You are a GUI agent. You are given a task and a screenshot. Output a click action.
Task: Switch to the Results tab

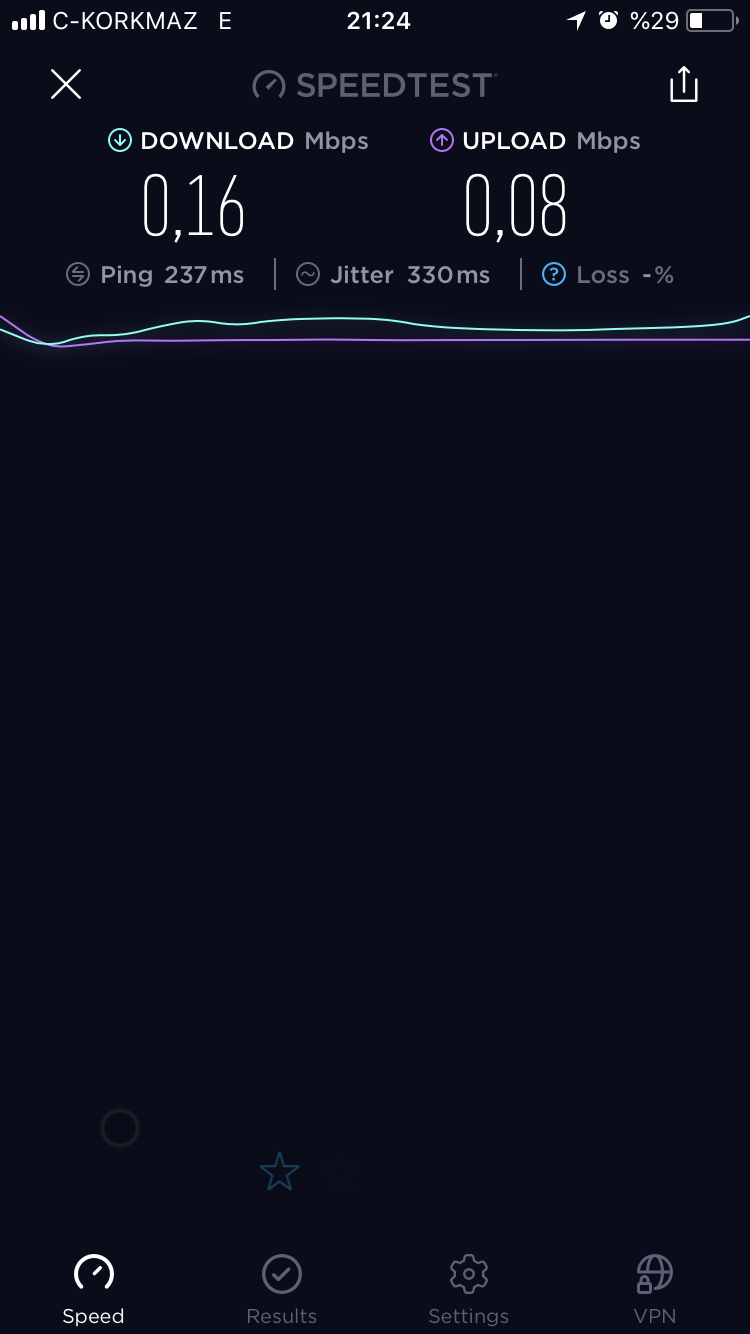click(282, 1290)
